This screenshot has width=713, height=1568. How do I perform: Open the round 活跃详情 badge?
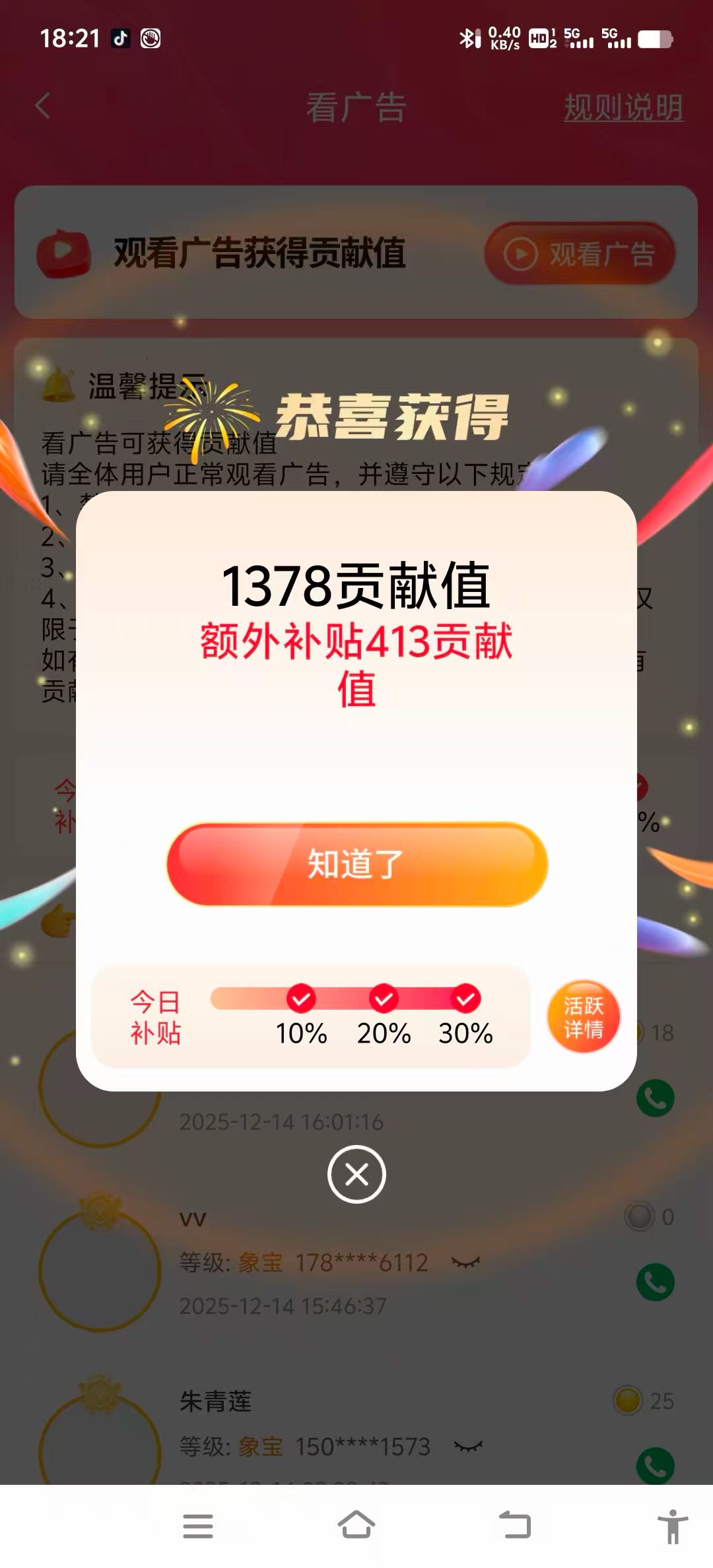[584, 1016]
